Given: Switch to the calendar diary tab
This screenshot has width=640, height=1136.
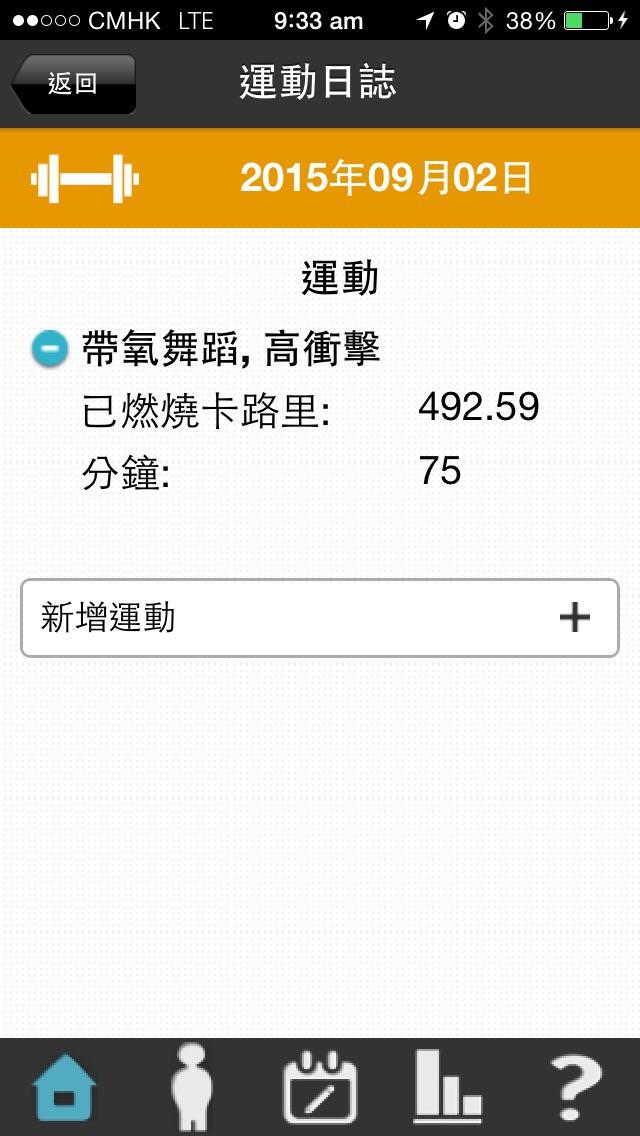Looking at the screenshot, I should (x=320, y=1088).
